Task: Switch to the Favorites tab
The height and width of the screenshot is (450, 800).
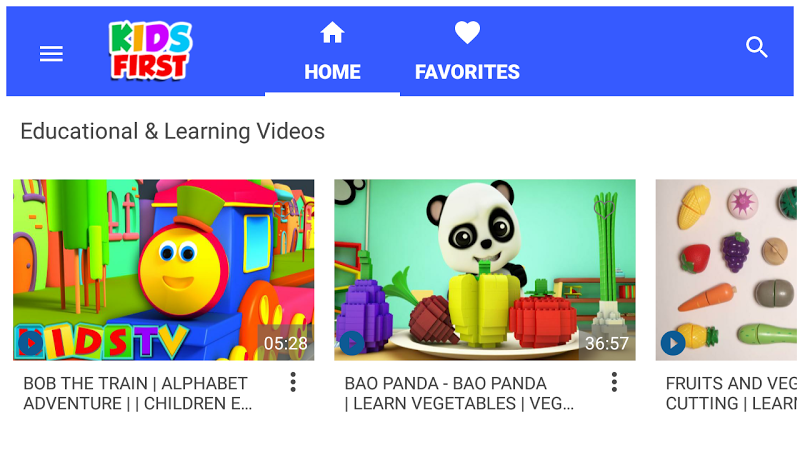Action: pos(467,51)
